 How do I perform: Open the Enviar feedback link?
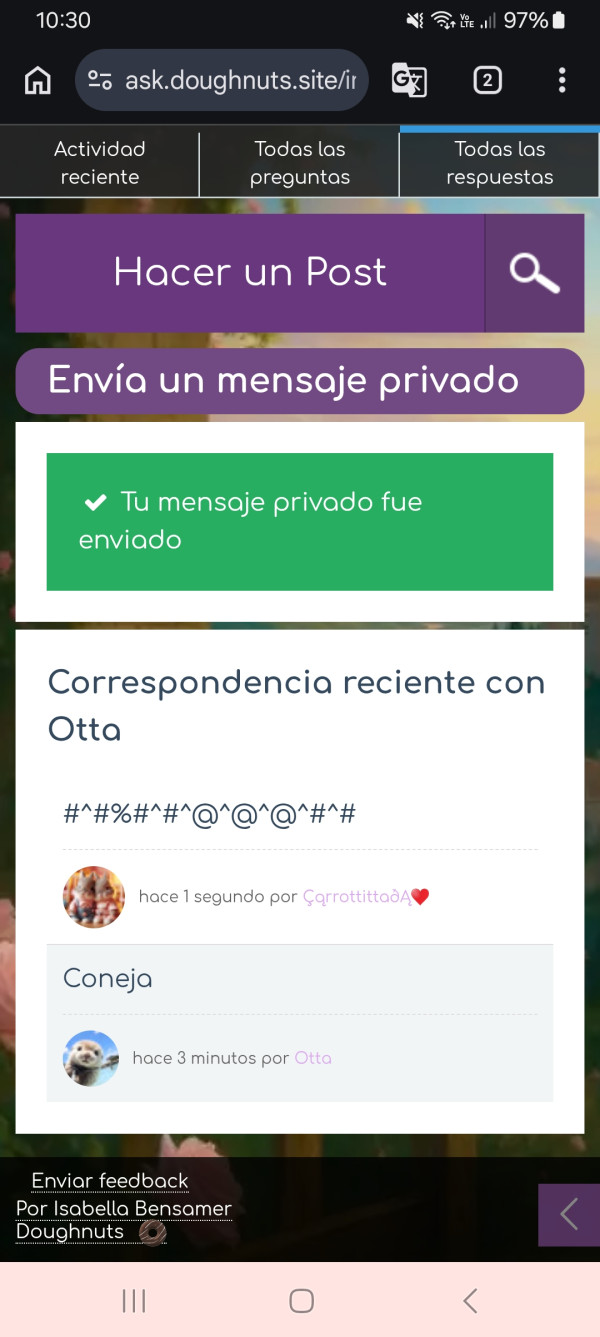[x=110, y=1181]
